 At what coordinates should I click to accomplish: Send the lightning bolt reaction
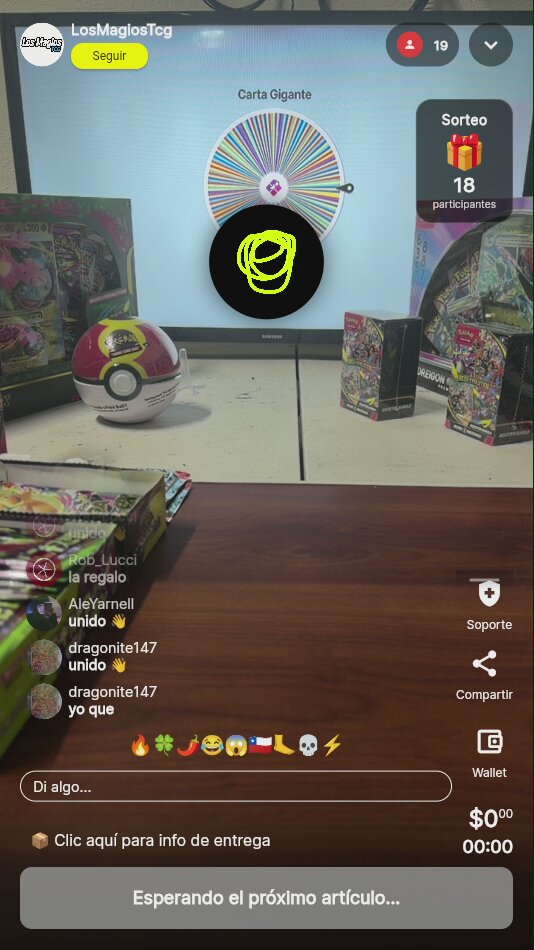pos(332,745)
